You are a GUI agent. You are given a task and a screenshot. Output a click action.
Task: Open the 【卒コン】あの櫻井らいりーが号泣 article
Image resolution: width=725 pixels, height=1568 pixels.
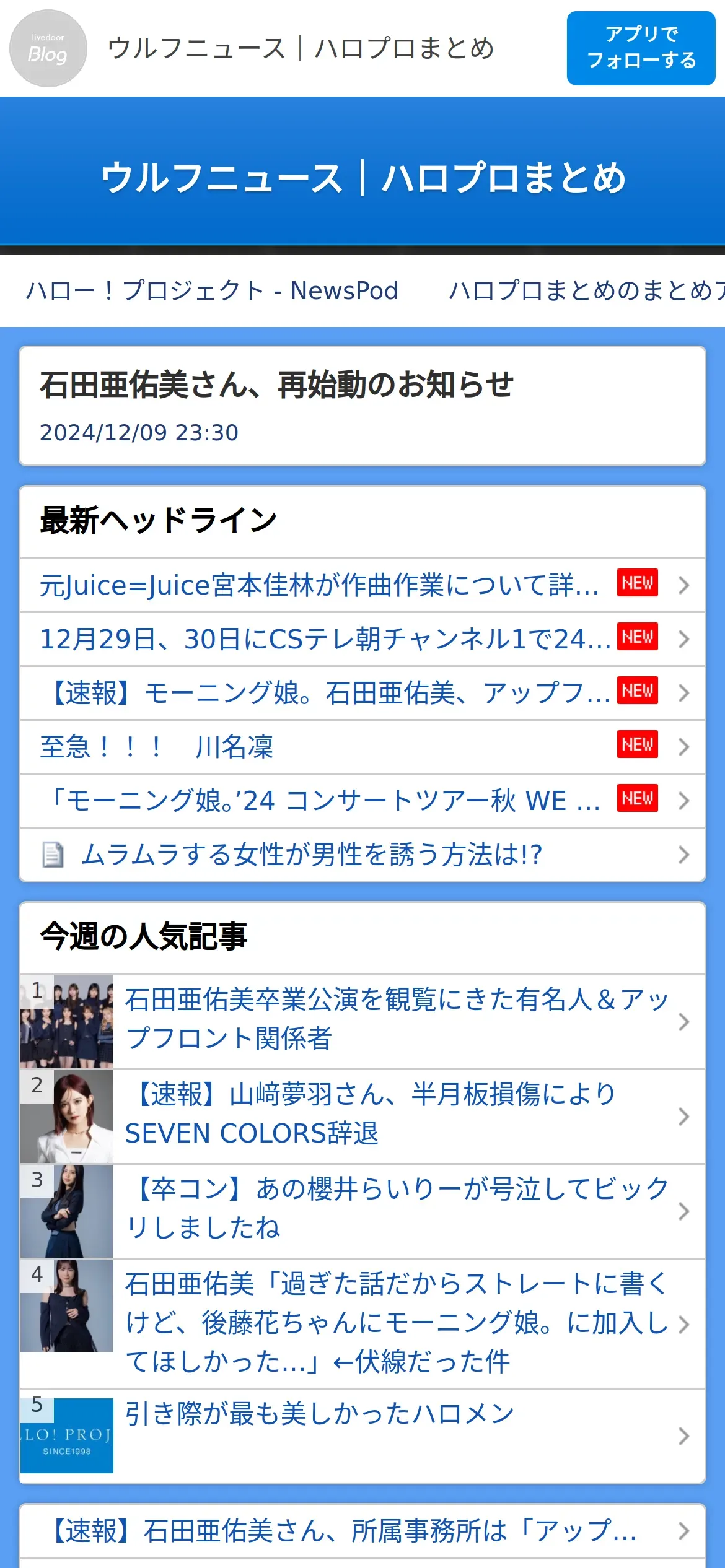tap(397, 1209)
